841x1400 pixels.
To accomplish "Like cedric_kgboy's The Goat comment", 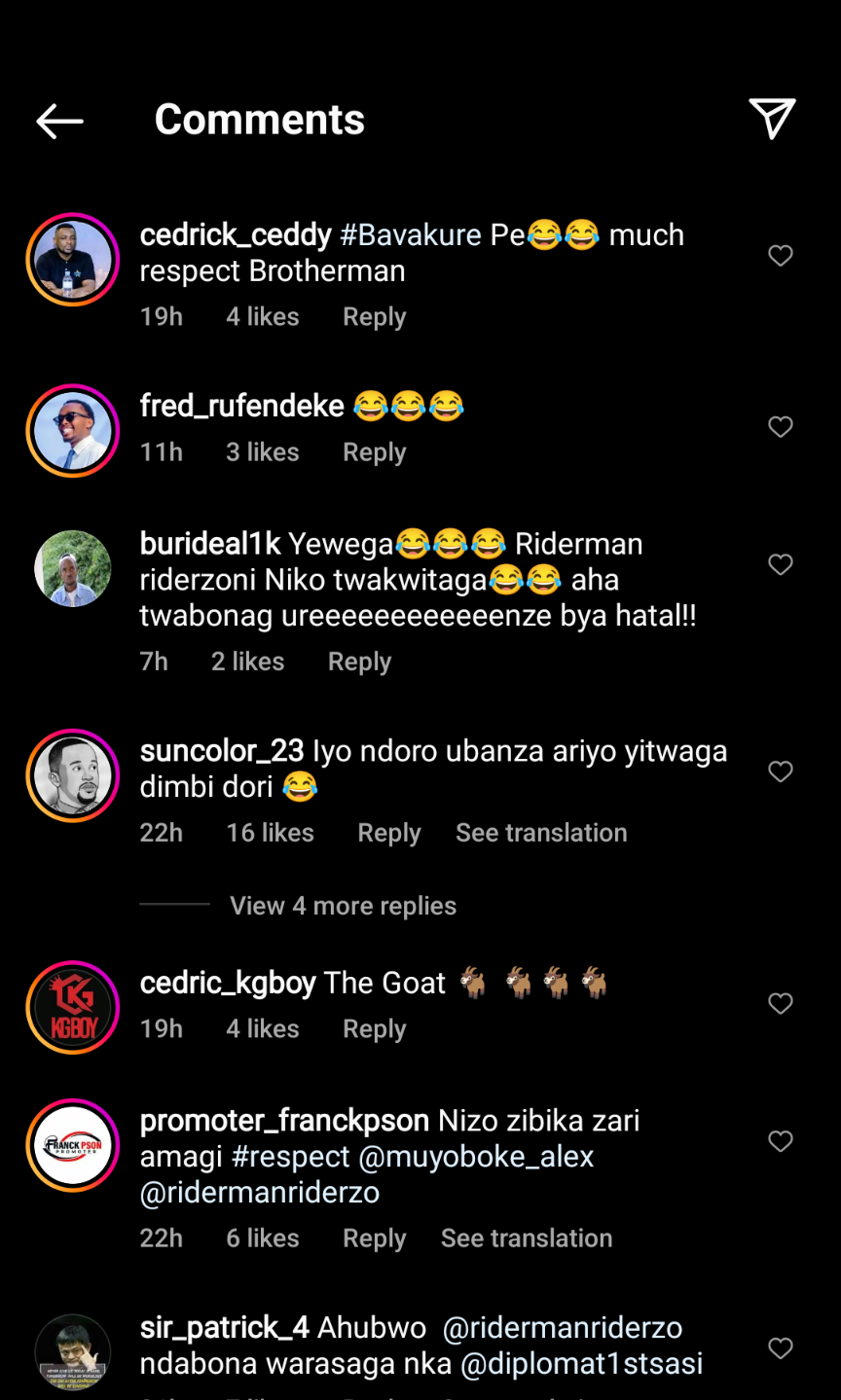I will [781, 1004].
